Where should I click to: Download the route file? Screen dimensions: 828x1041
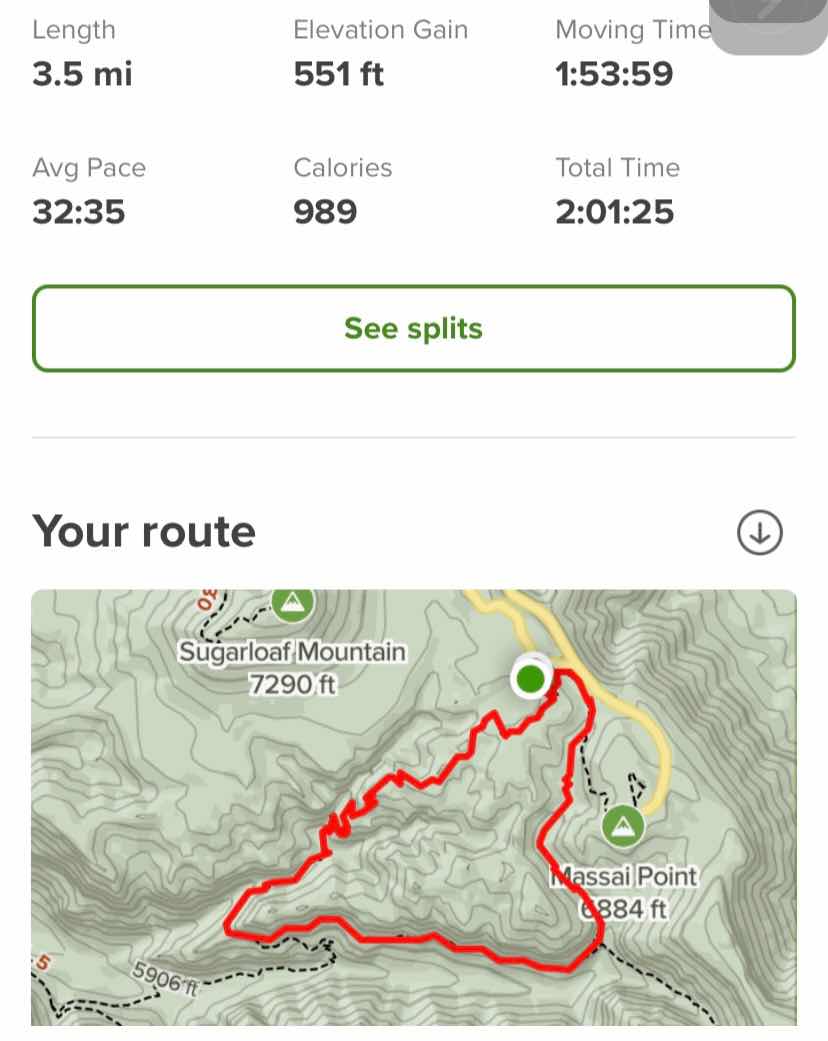pos(759,532)
